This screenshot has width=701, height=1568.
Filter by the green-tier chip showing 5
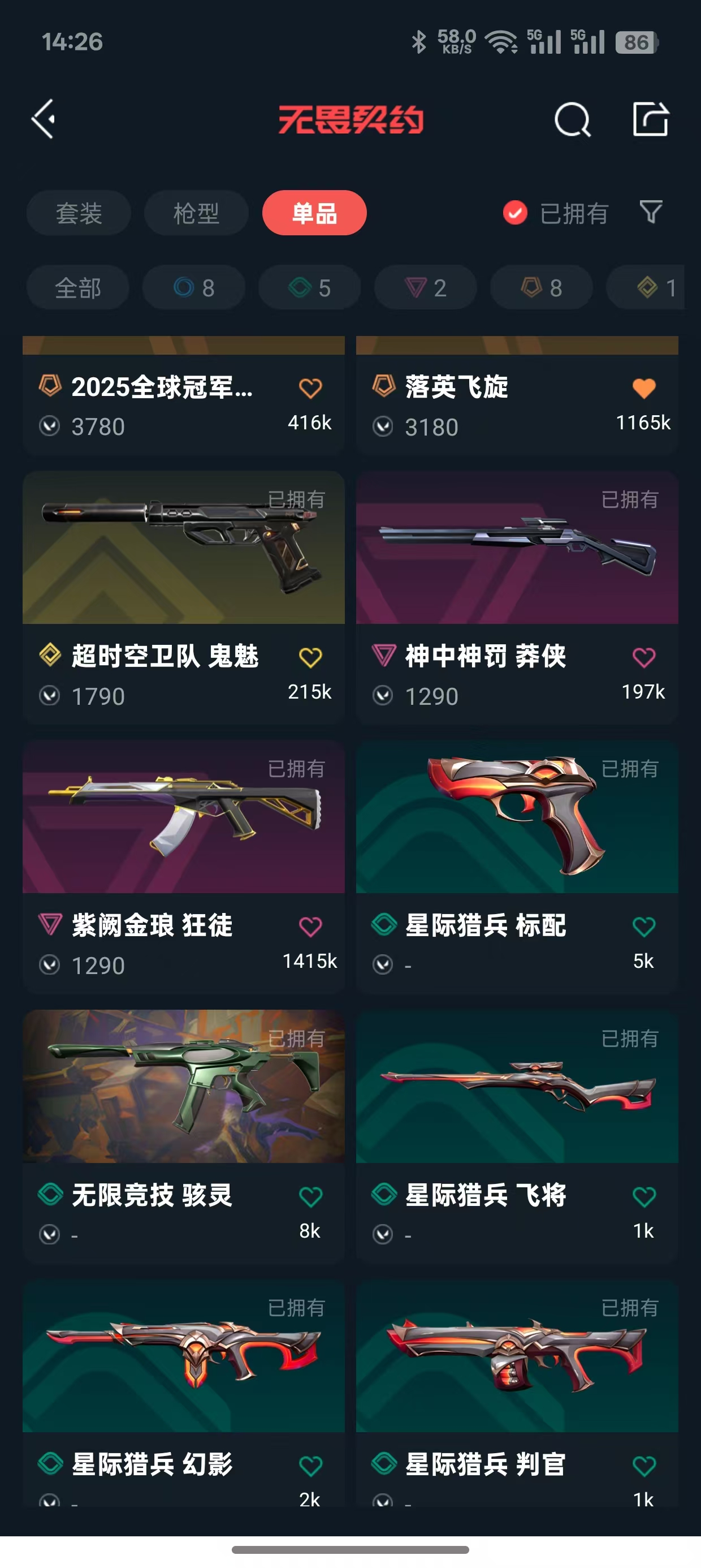coord(309,287)
